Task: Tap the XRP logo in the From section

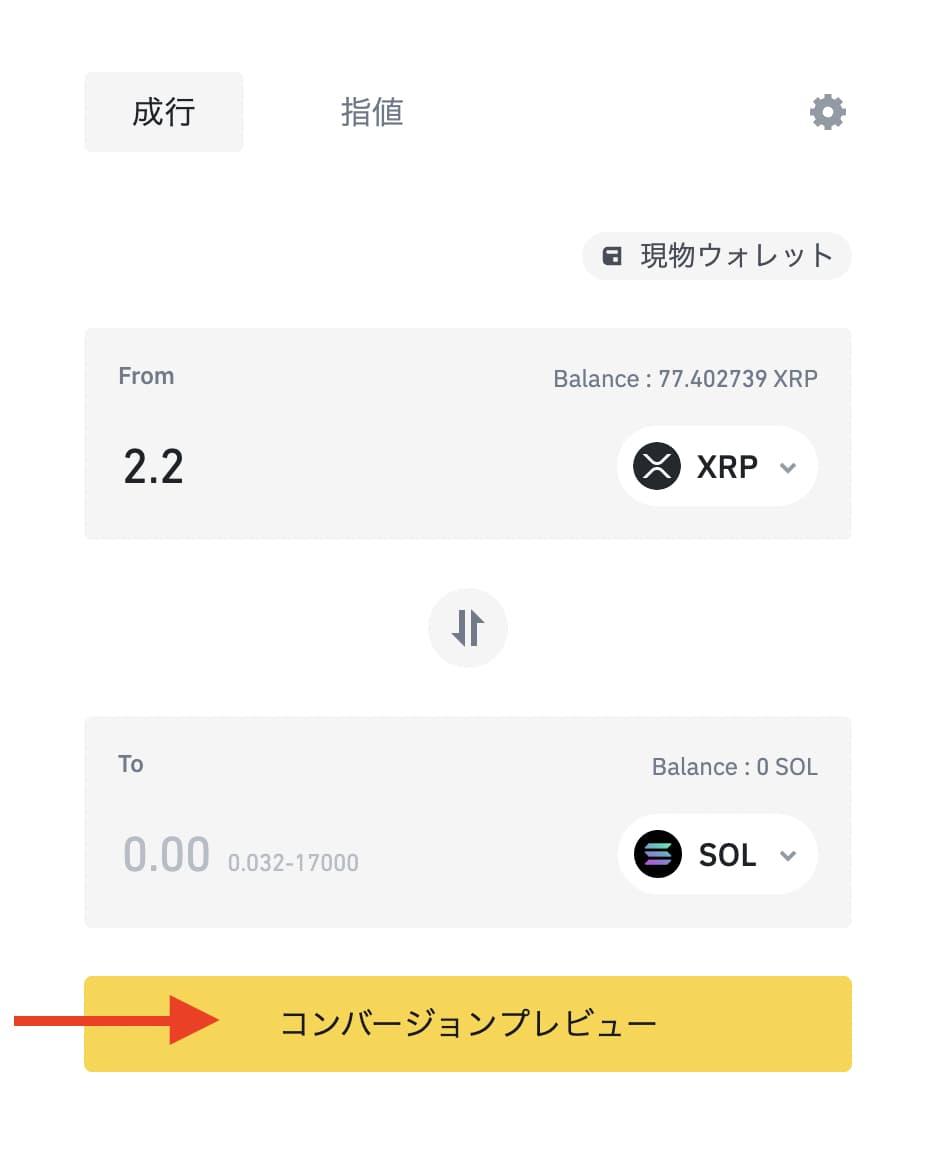Action: pyautogui.click(x=655, y=466)
